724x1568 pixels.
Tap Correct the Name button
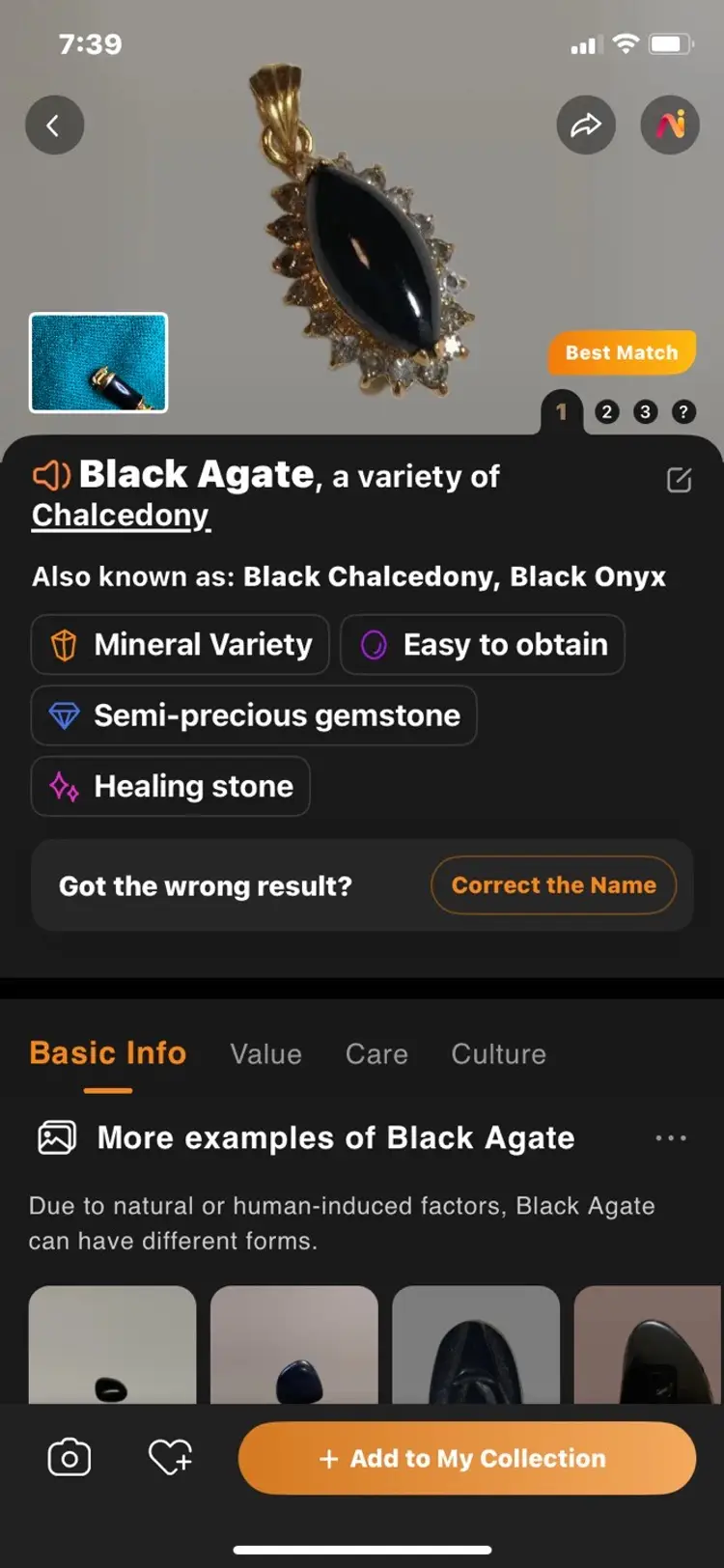click(x=553, y=885)
